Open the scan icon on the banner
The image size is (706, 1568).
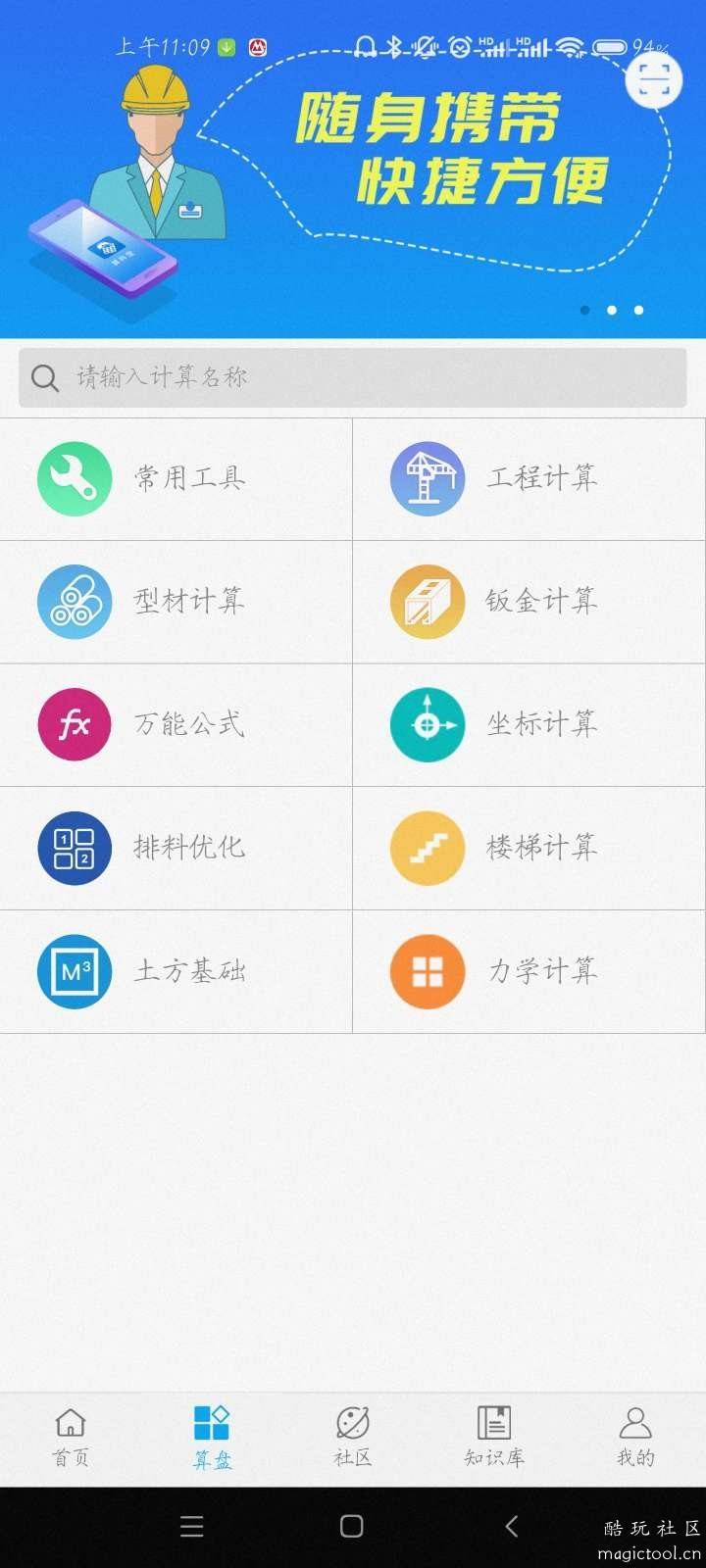click(x=654, y=80)
